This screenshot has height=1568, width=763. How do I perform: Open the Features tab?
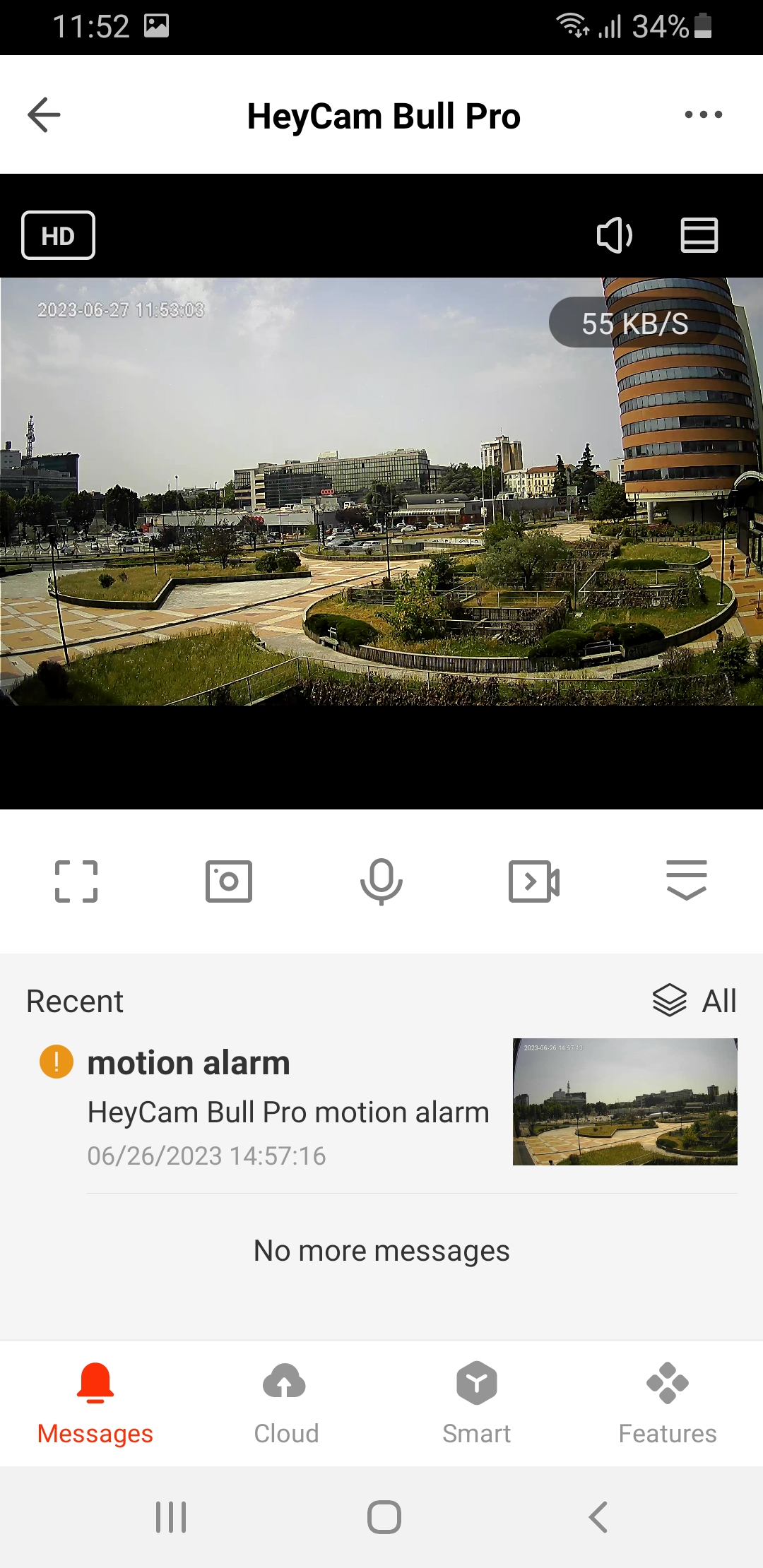pos(668,1403)
